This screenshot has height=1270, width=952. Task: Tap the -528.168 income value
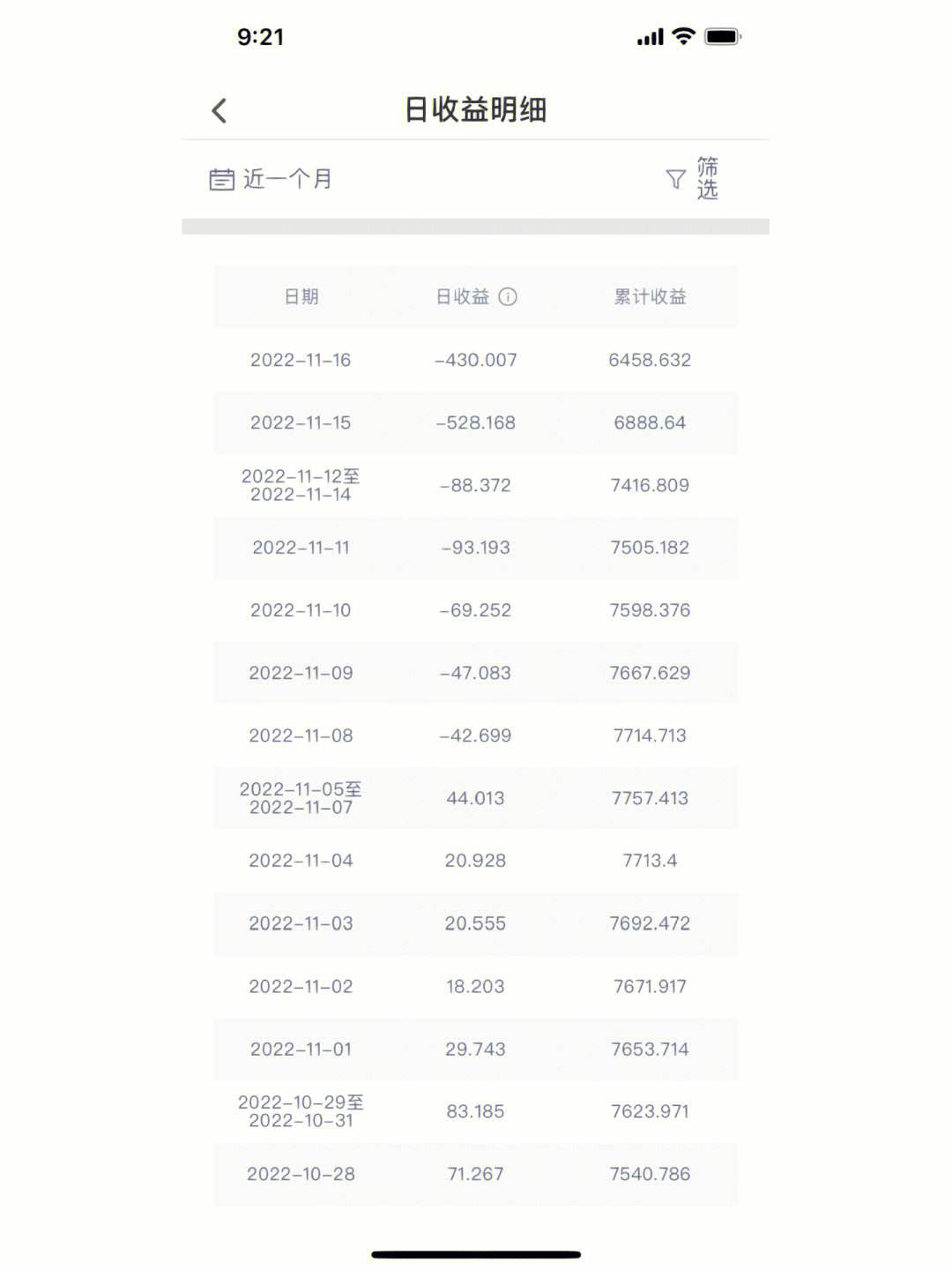[x=475, y=422]
